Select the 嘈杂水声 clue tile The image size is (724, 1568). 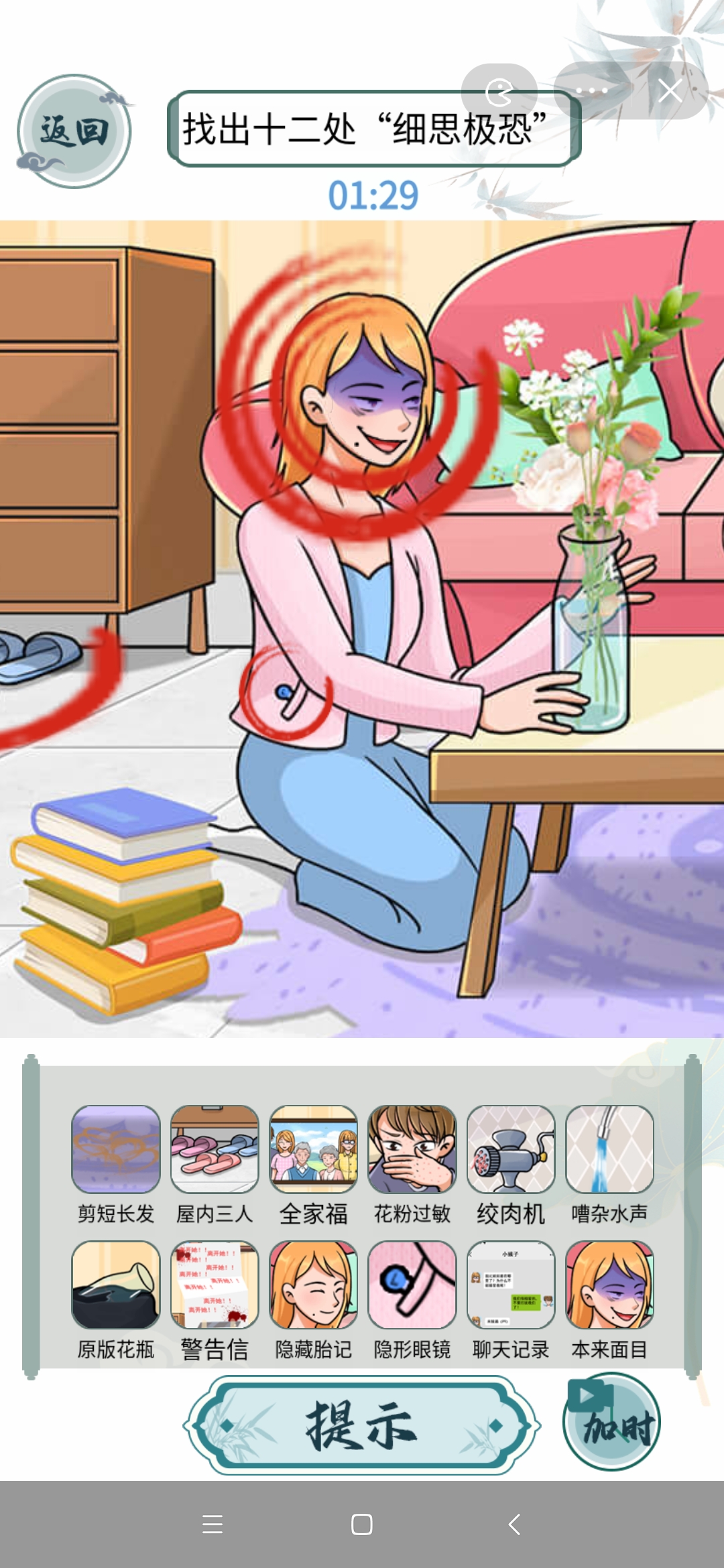point(609,1149)
